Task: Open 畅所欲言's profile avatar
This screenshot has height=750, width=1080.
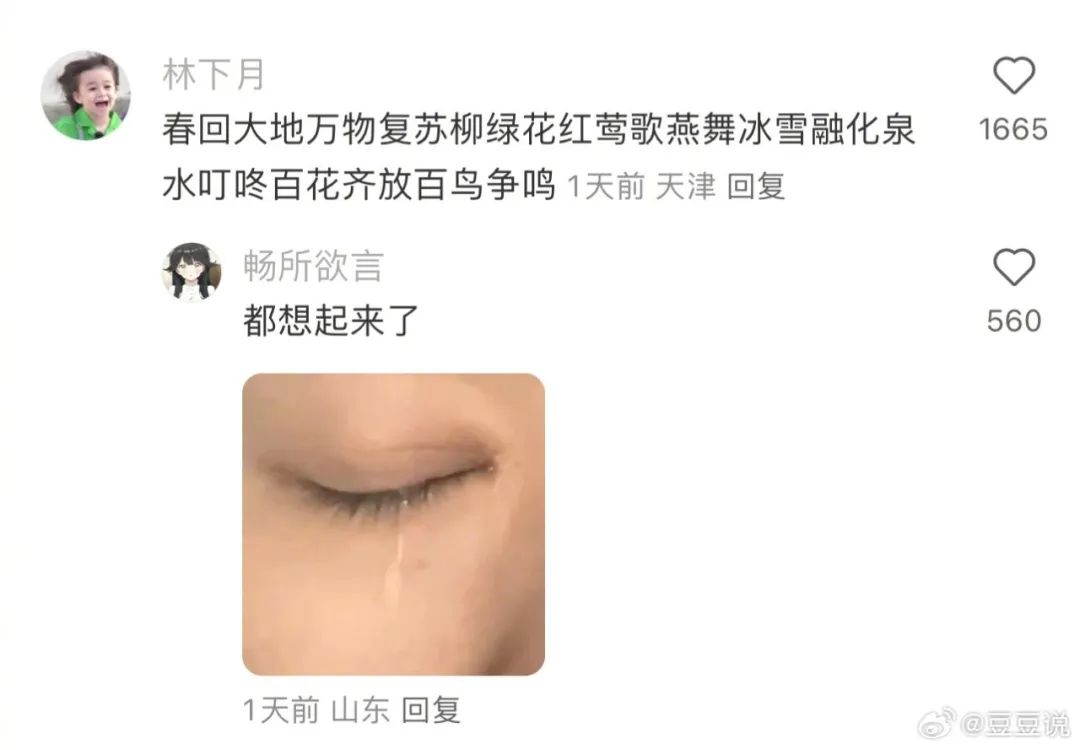Action: 191,271
